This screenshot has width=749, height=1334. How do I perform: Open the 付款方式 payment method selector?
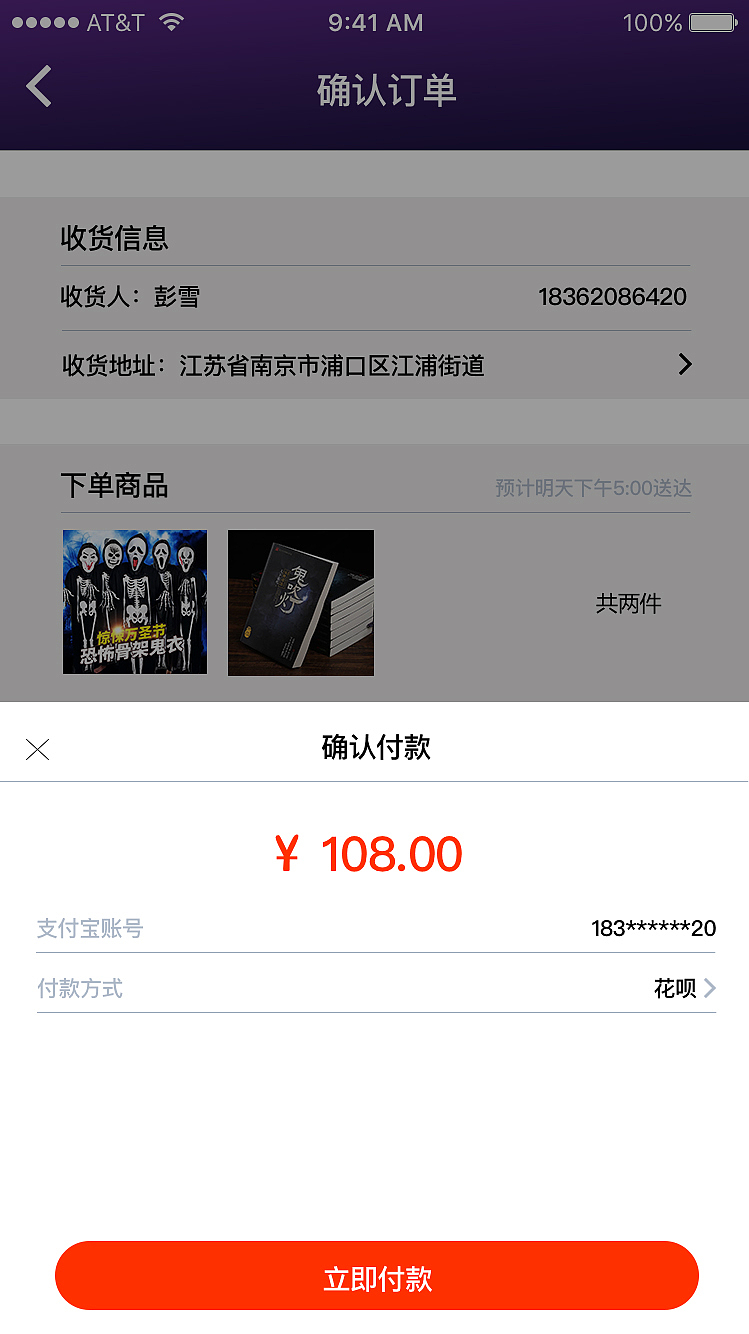(x=375, y=988)
